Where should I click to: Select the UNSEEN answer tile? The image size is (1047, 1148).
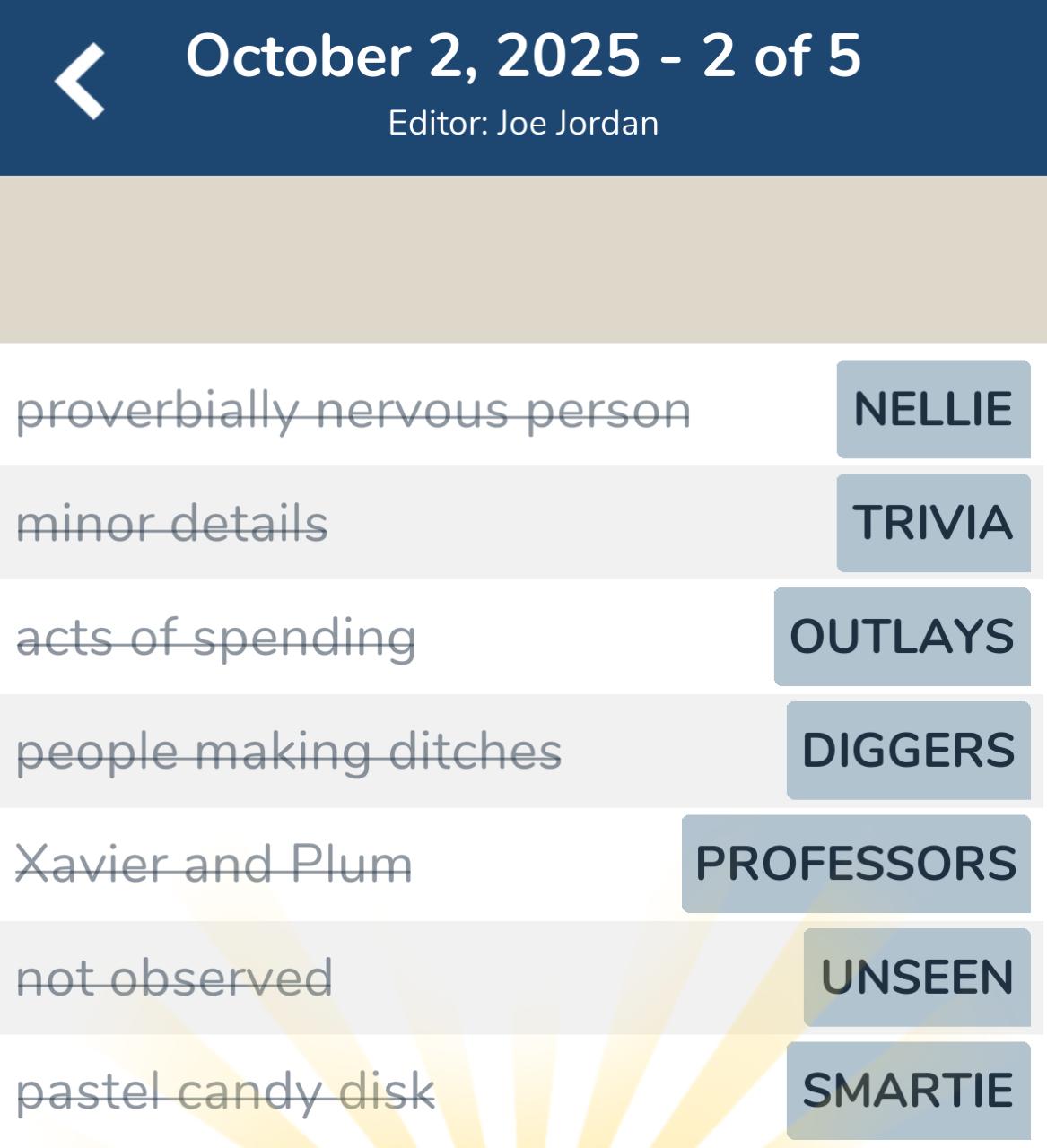917,978
